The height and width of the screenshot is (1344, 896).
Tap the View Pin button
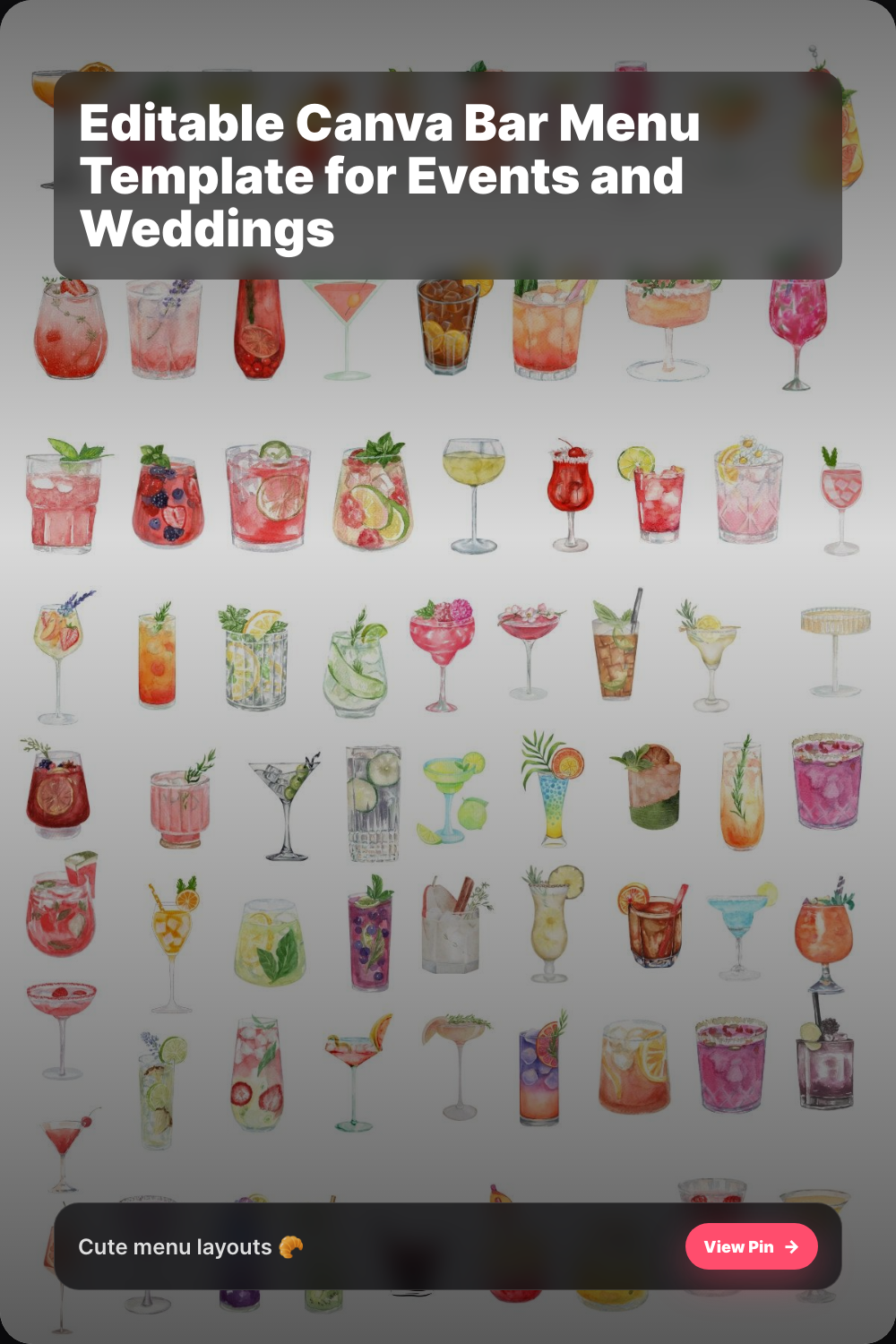point(751,1246)
